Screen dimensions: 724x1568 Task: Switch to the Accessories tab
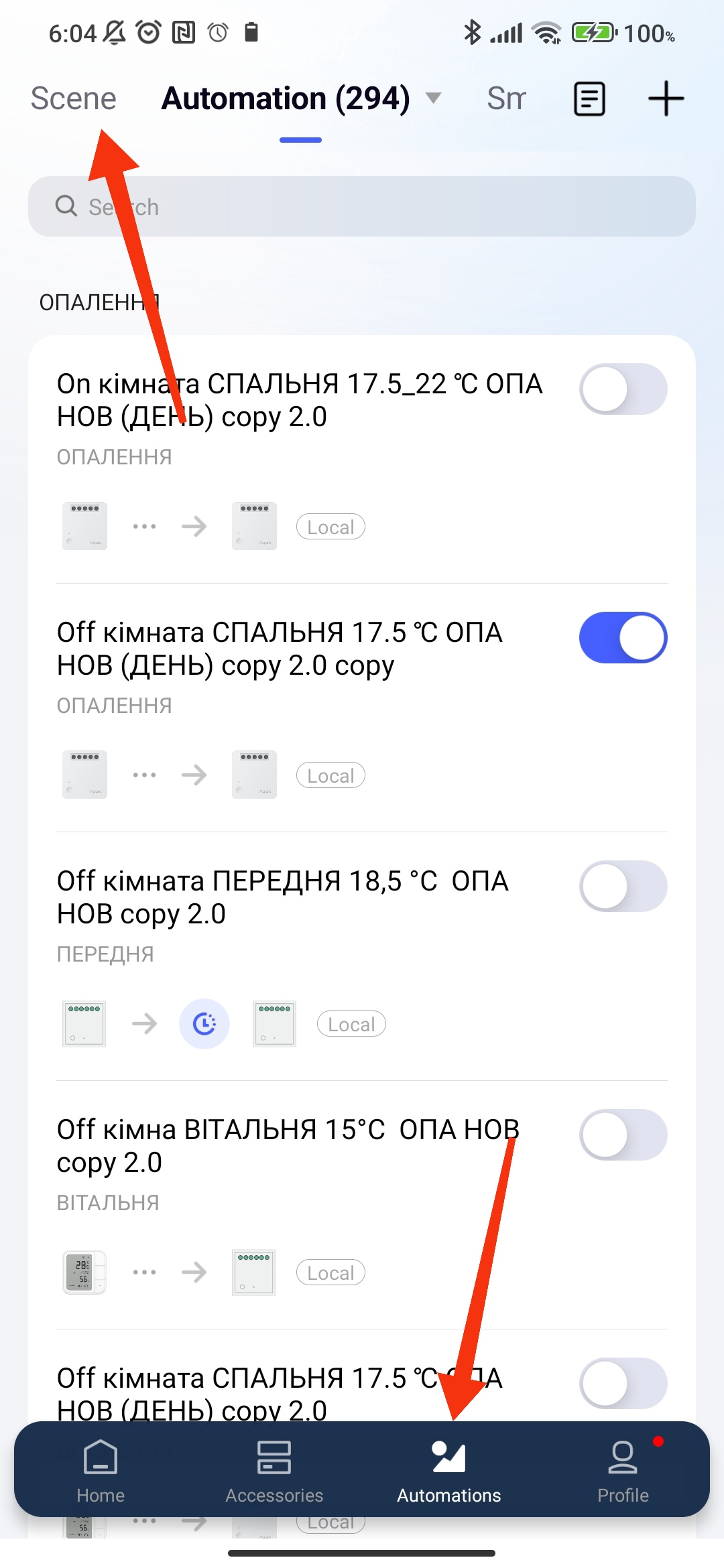(274, 1471)
